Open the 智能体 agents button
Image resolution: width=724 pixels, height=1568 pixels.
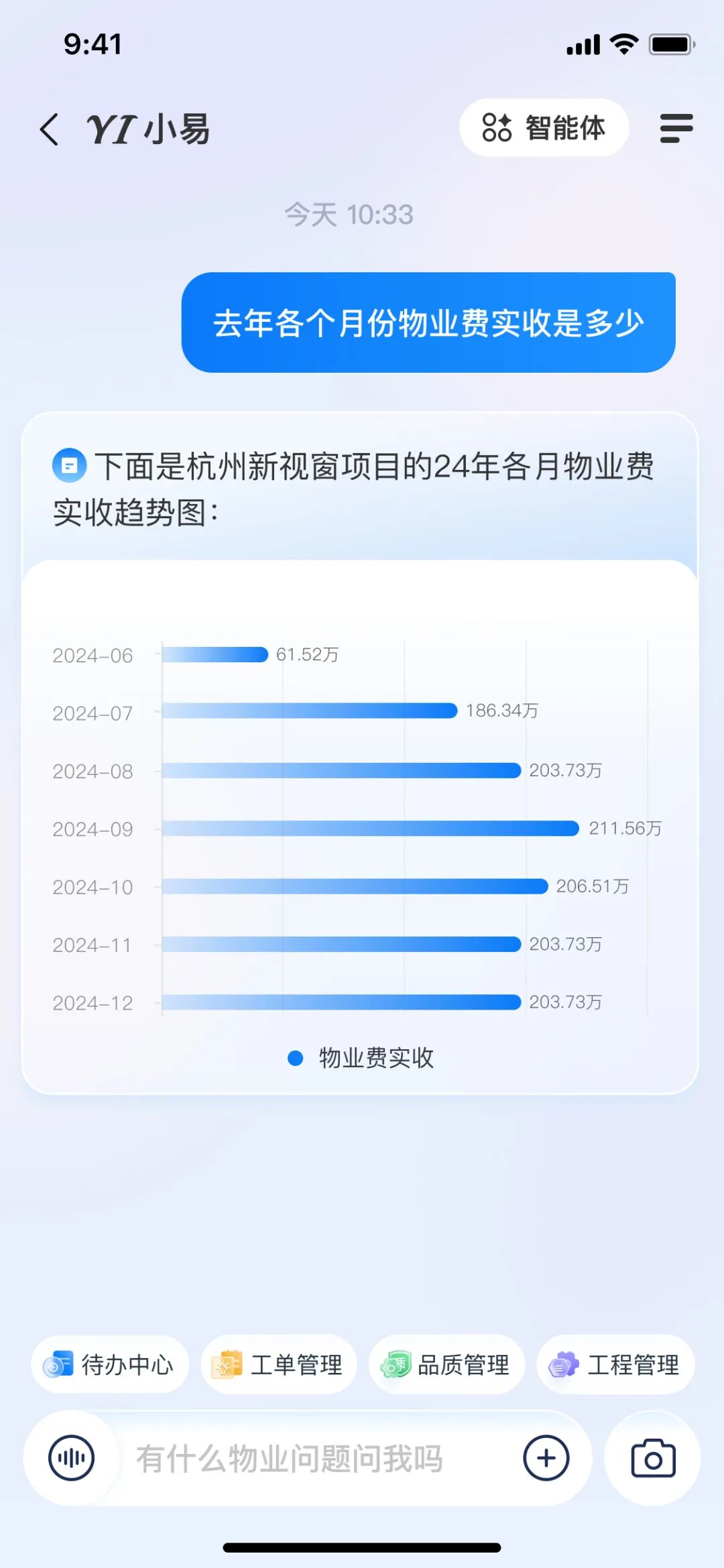544,128
